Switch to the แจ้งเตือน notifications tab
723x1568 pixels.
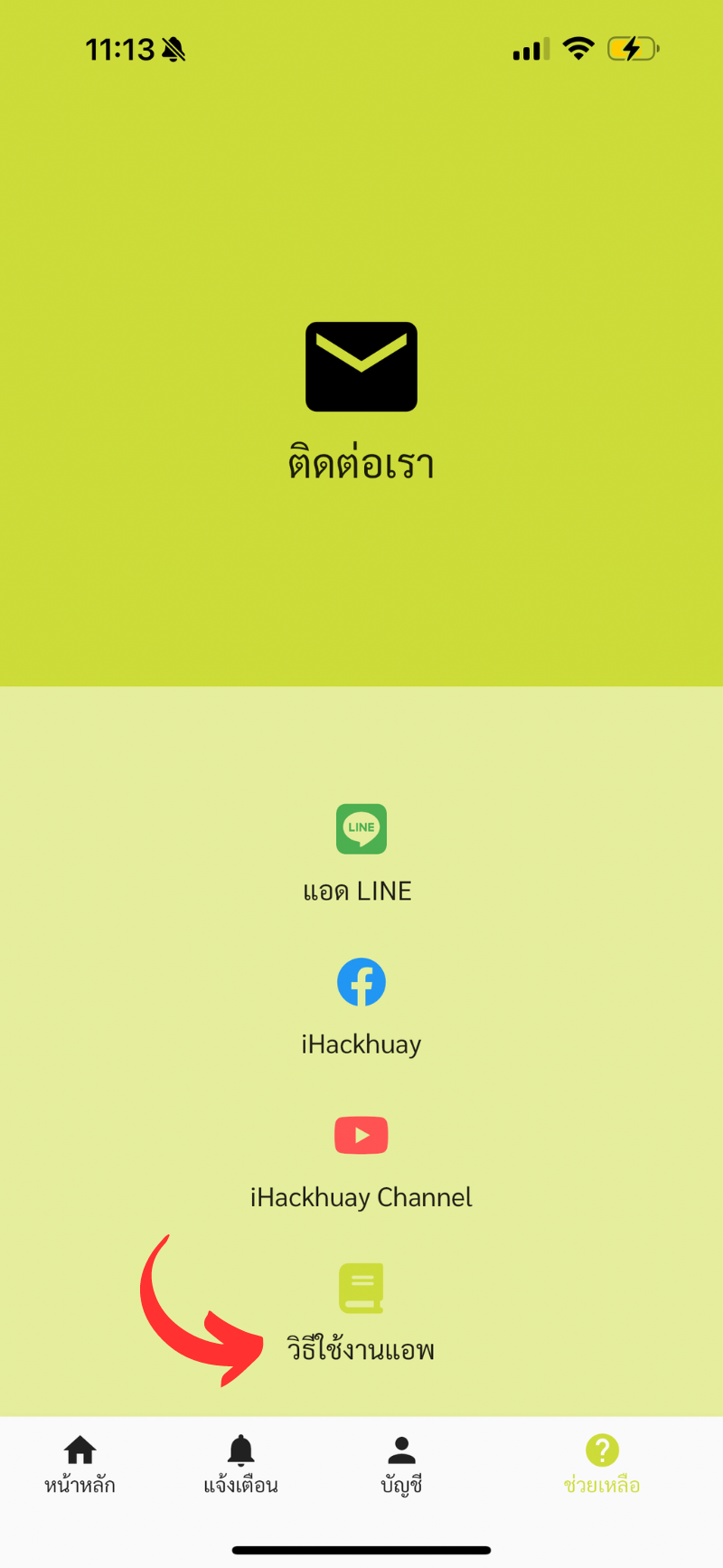pos(240,1463)
